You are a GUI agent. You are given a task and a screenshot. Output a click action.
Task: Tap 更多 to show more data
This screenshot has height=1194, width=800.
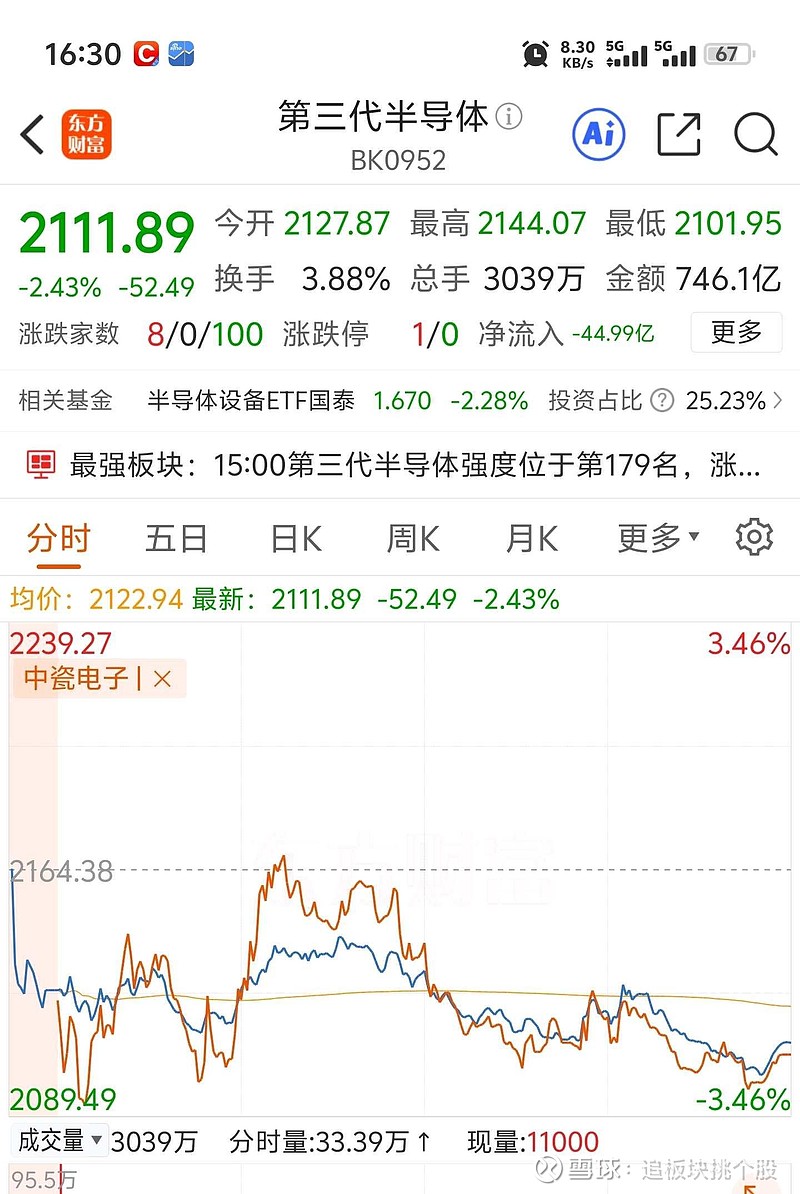pos(736,332)
